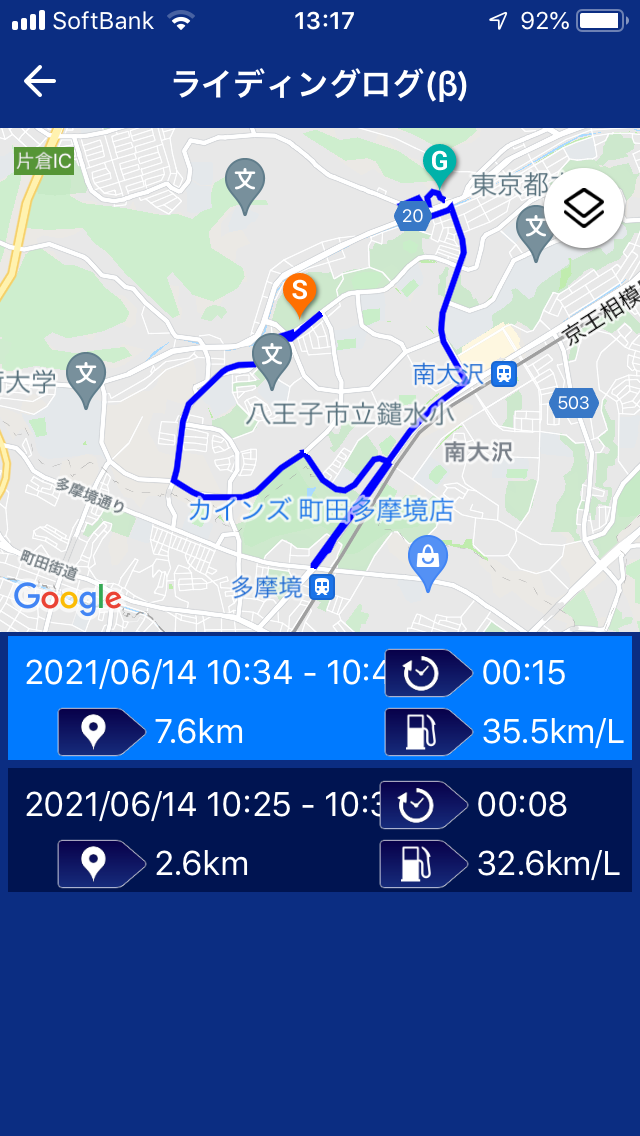Open the map layers button
Viewport: 640px width, 1136px height.
584,209
